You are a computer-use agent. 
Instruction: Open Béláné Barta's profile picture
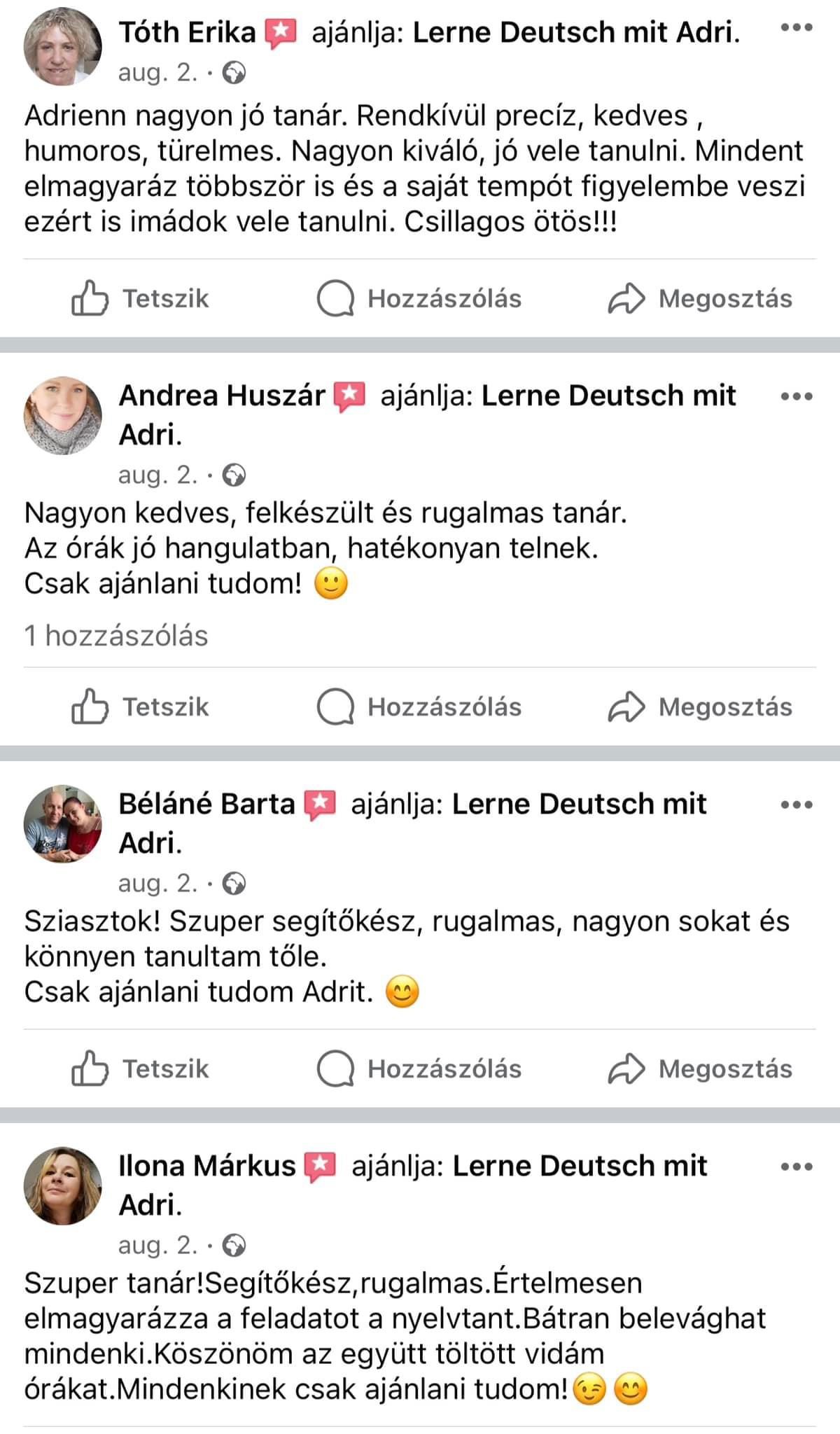pos(63,823)
